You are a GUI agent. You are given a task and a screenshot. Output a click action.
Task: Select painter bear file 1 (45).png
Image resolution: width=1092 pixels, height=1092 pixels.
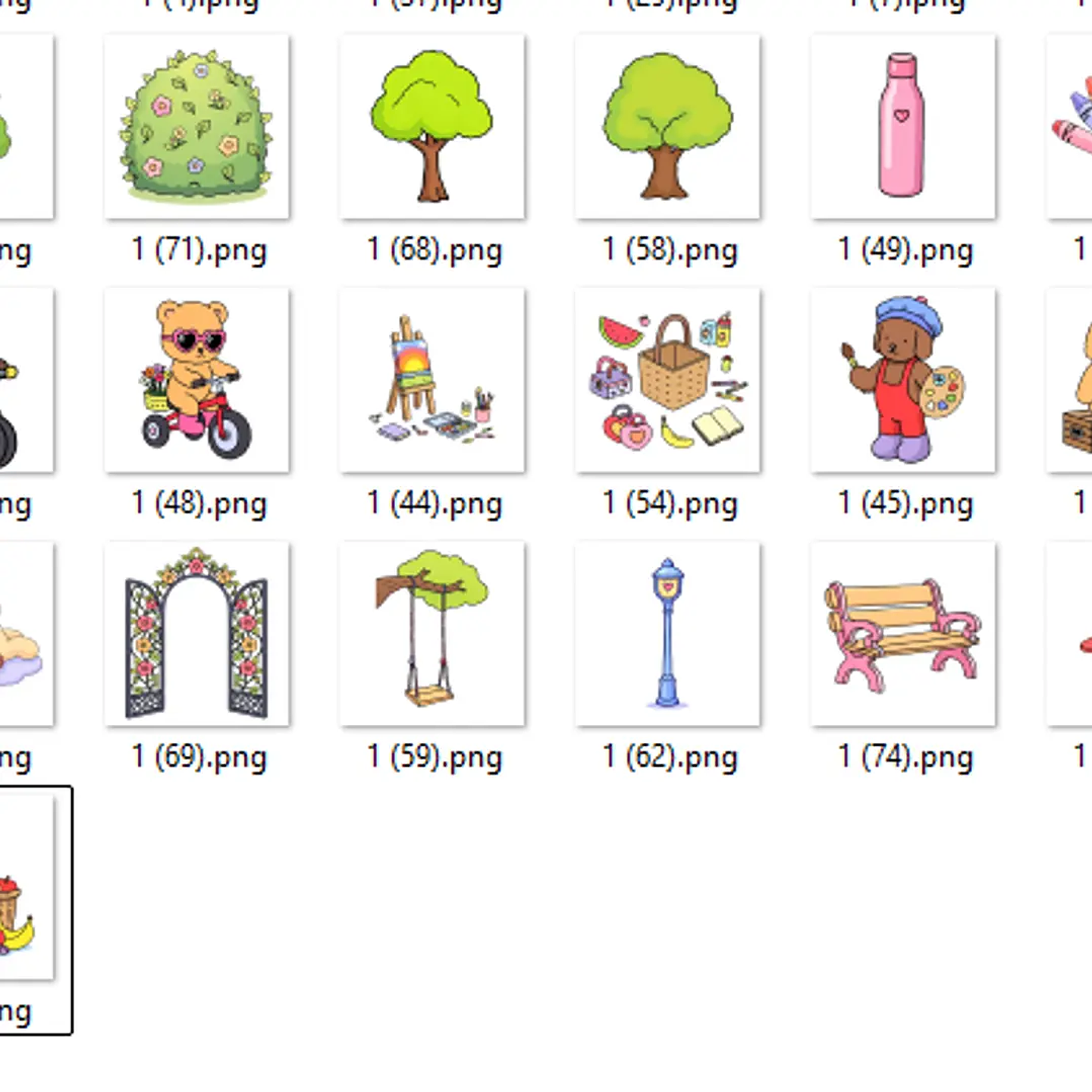[x=902, y=380]
